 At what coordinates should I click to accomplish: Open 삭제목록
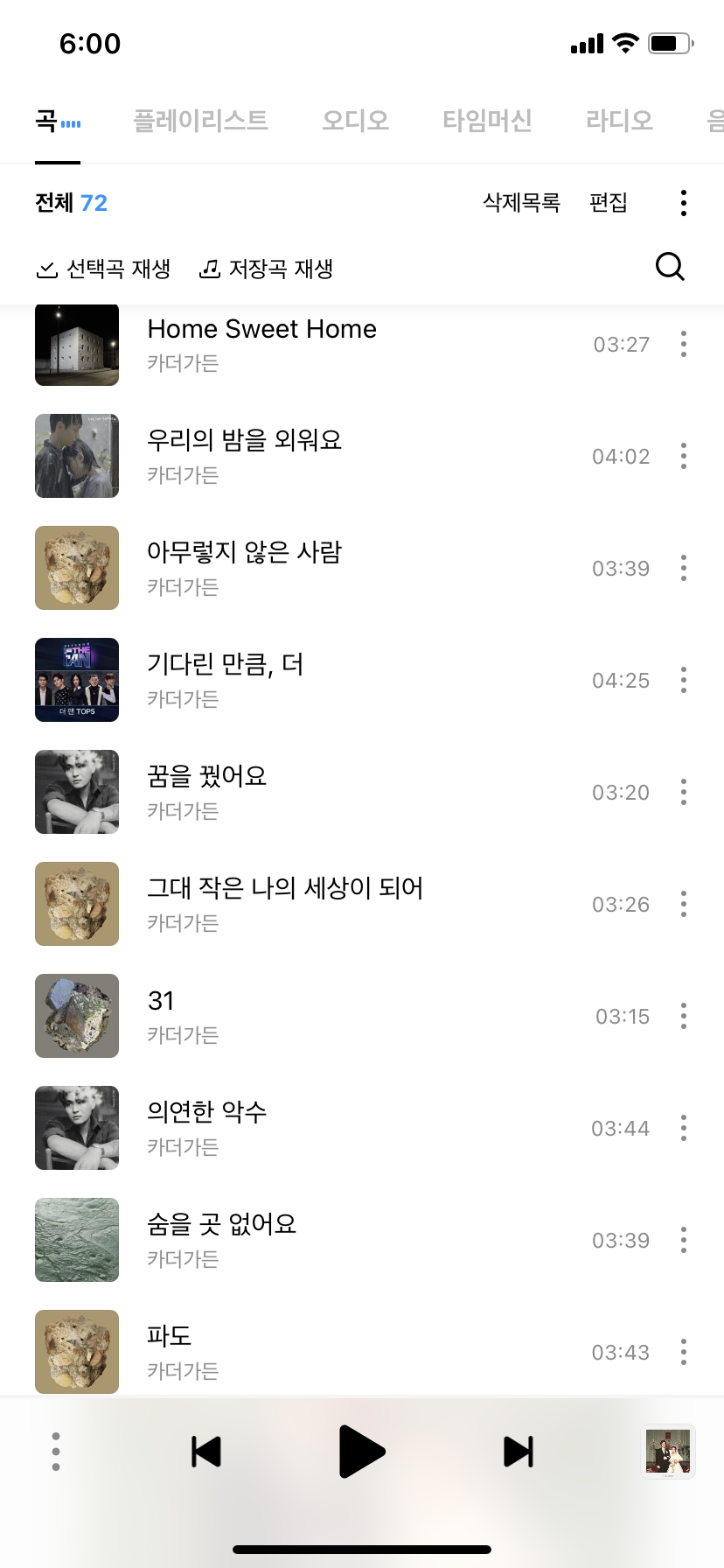point(521,203)
